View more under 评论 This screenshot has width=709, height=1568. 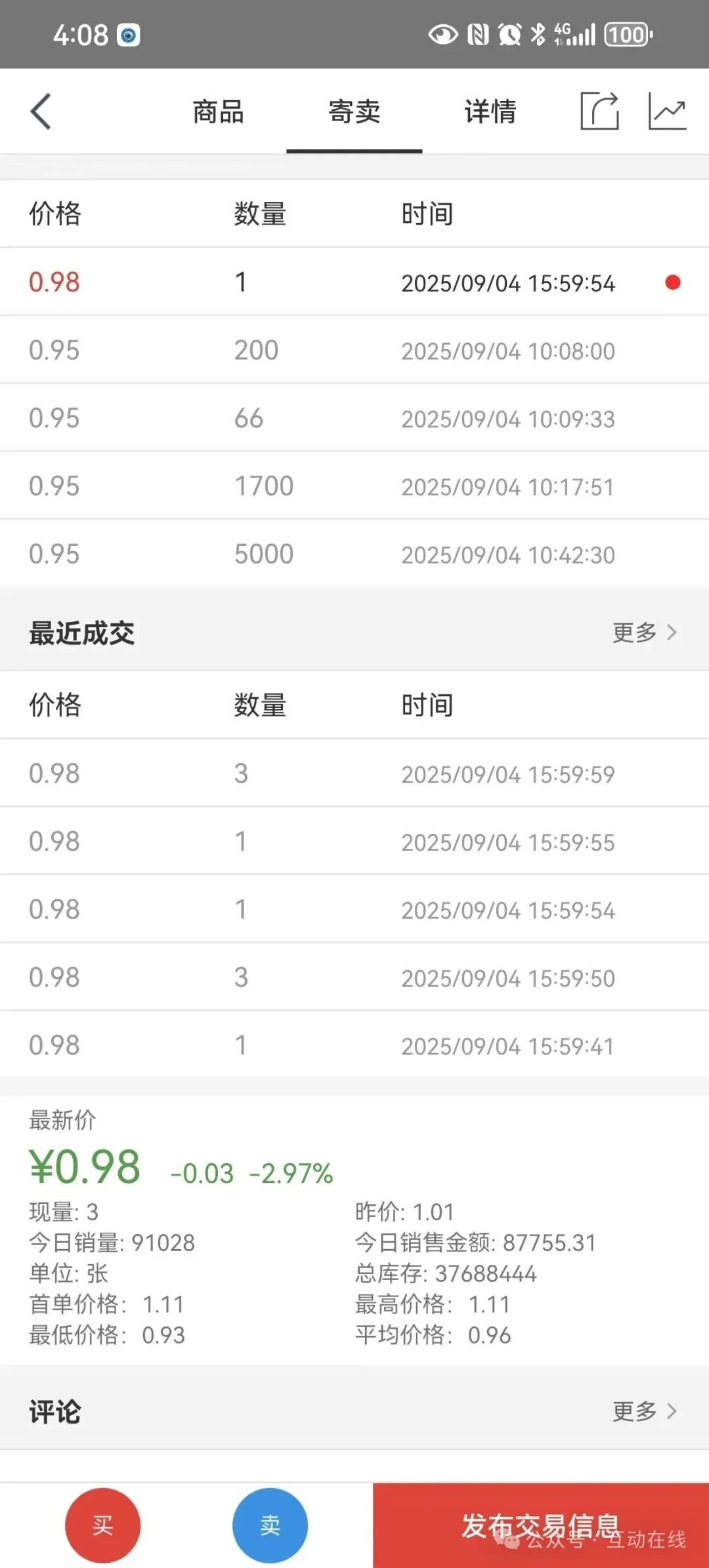point(645,1411)
